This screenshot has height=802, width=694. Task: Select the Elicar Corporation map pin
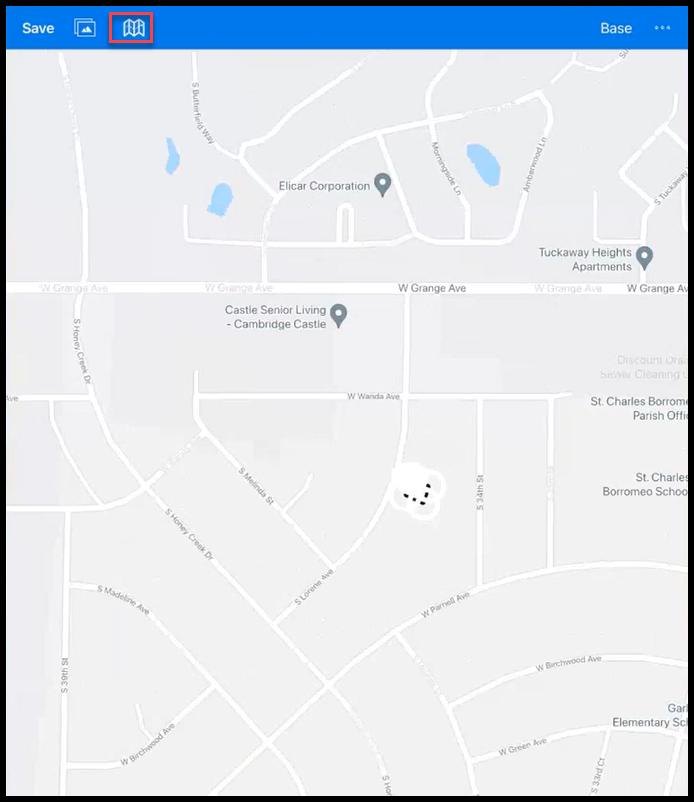click(x=381, y=183)
